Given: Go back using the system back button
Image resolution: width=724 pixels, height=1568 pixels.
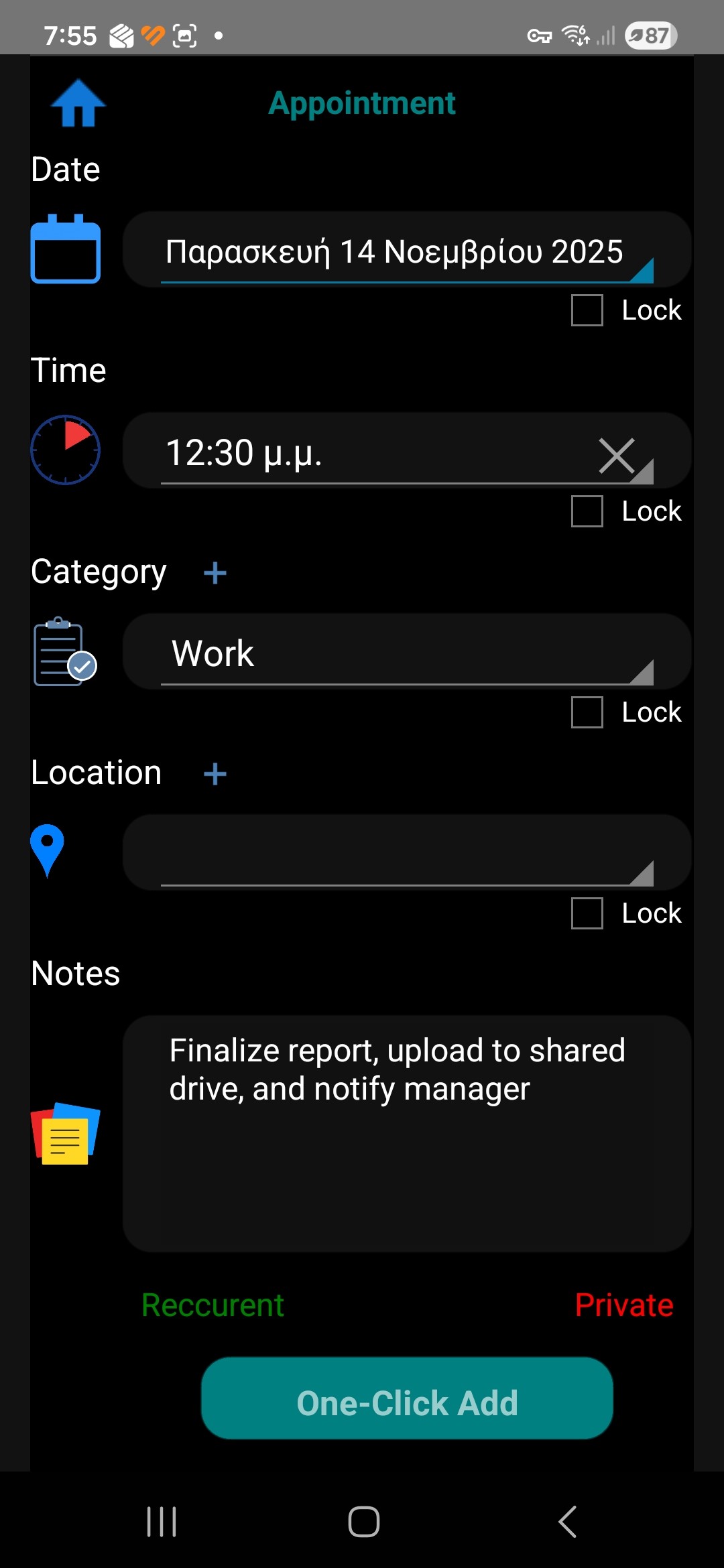Looking at the screenshot, I should coord(567,1521).
